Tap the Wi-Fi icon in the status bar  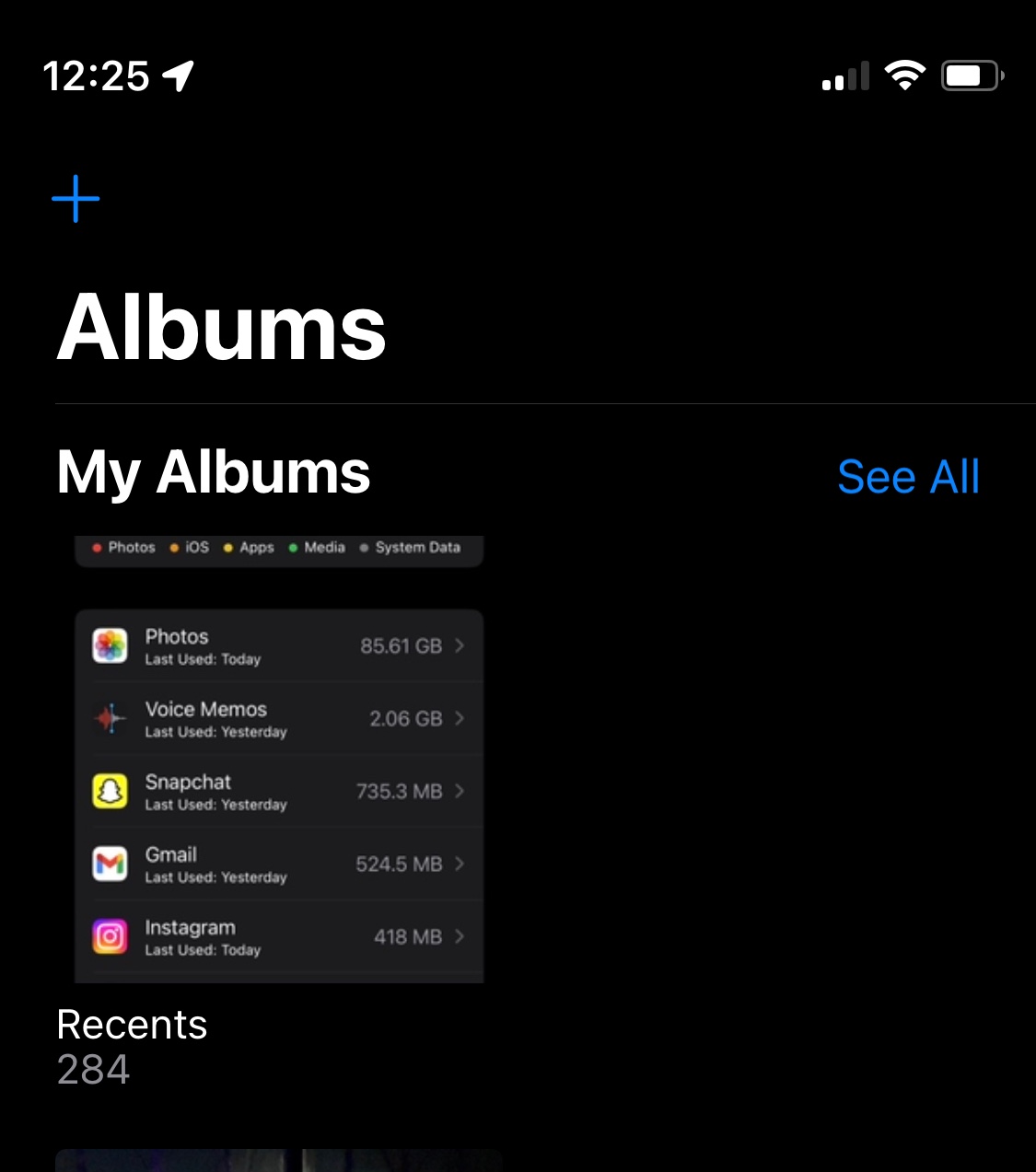click(905, 76)
